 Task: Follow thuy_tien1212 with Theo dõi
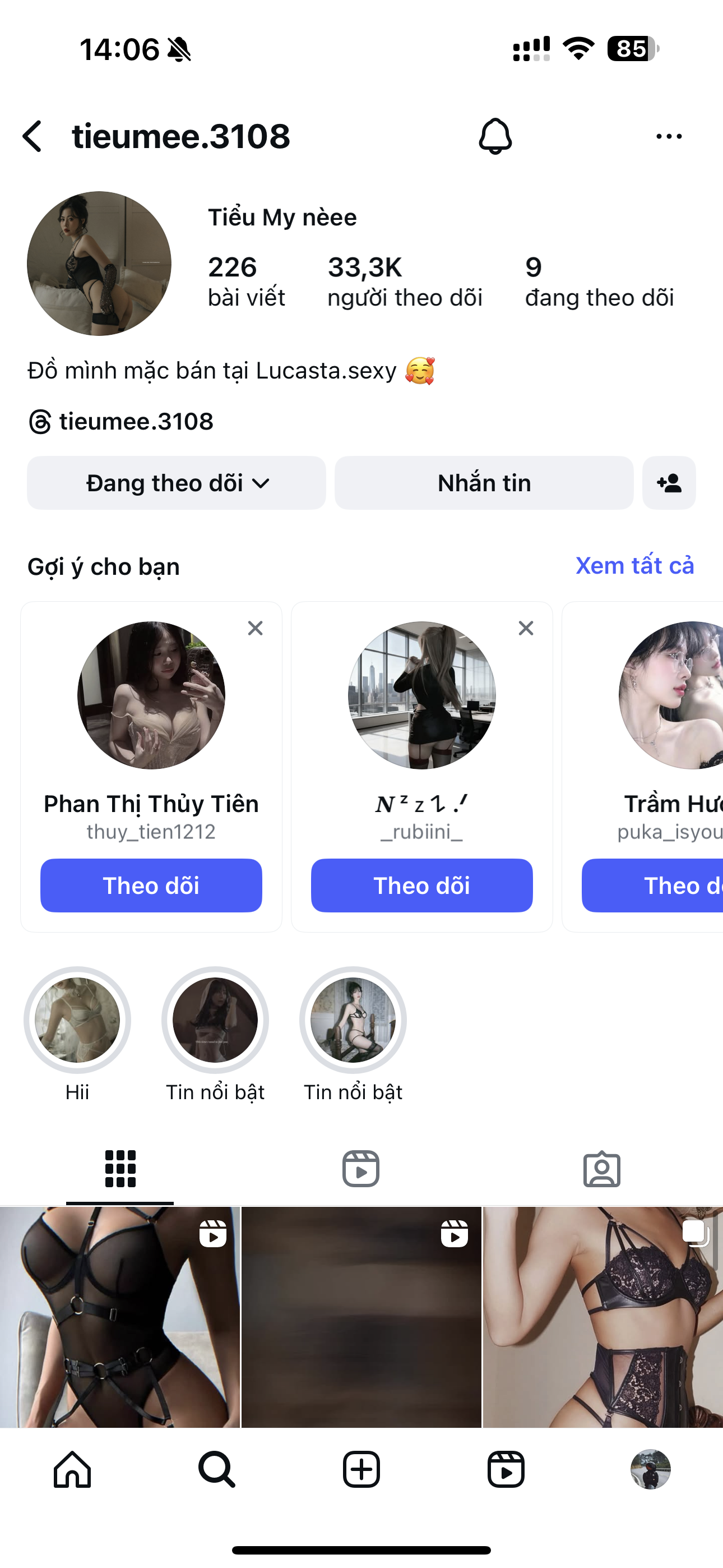click(151, 885)
